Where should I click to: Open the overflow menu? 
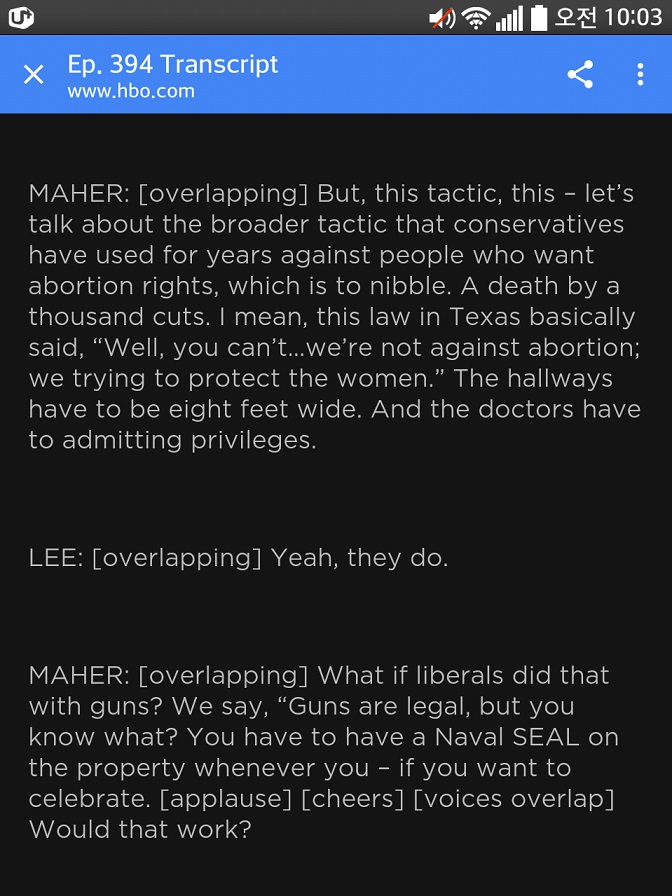tap(640, 75)
